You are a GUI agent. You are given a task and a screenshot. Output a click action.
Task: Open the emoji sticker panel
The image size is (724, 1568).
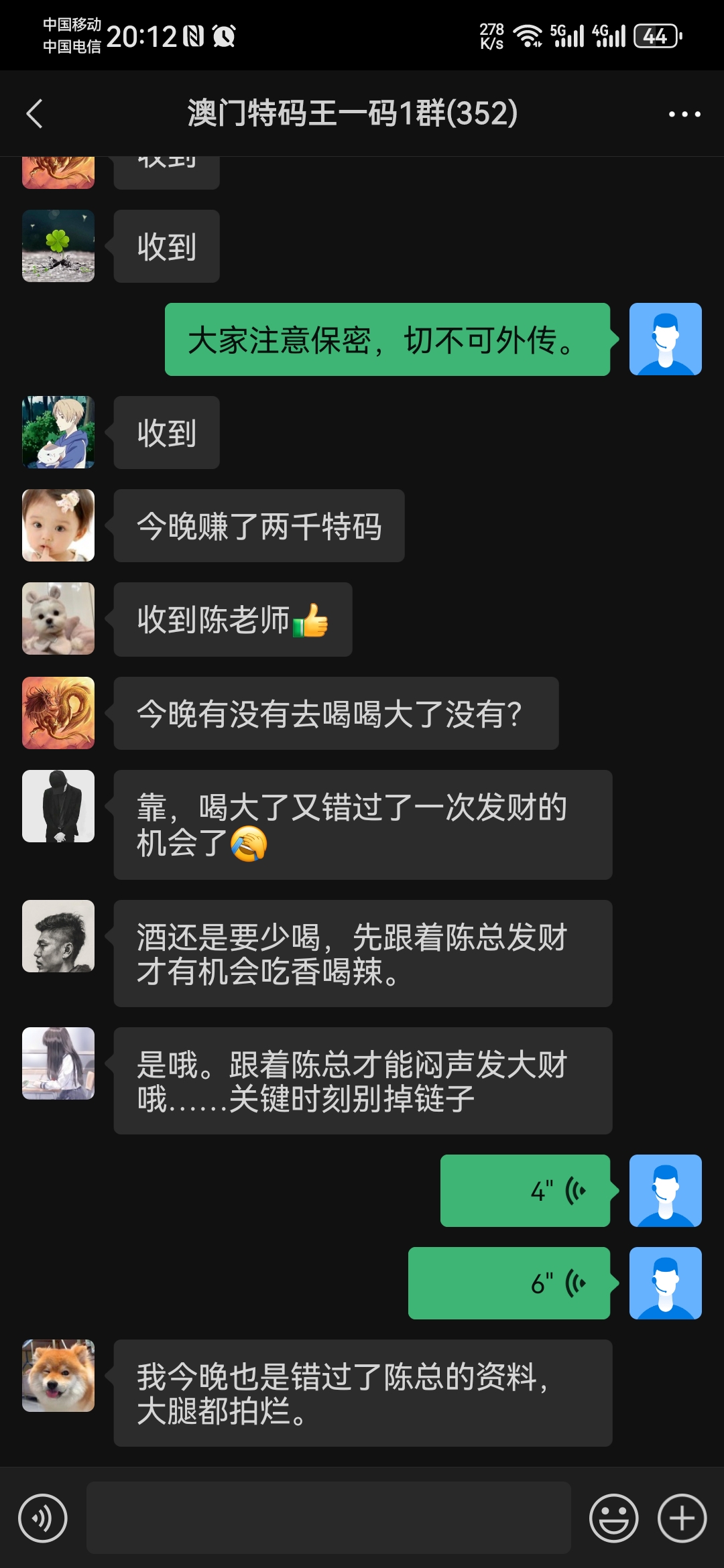tap(613, 1518)
